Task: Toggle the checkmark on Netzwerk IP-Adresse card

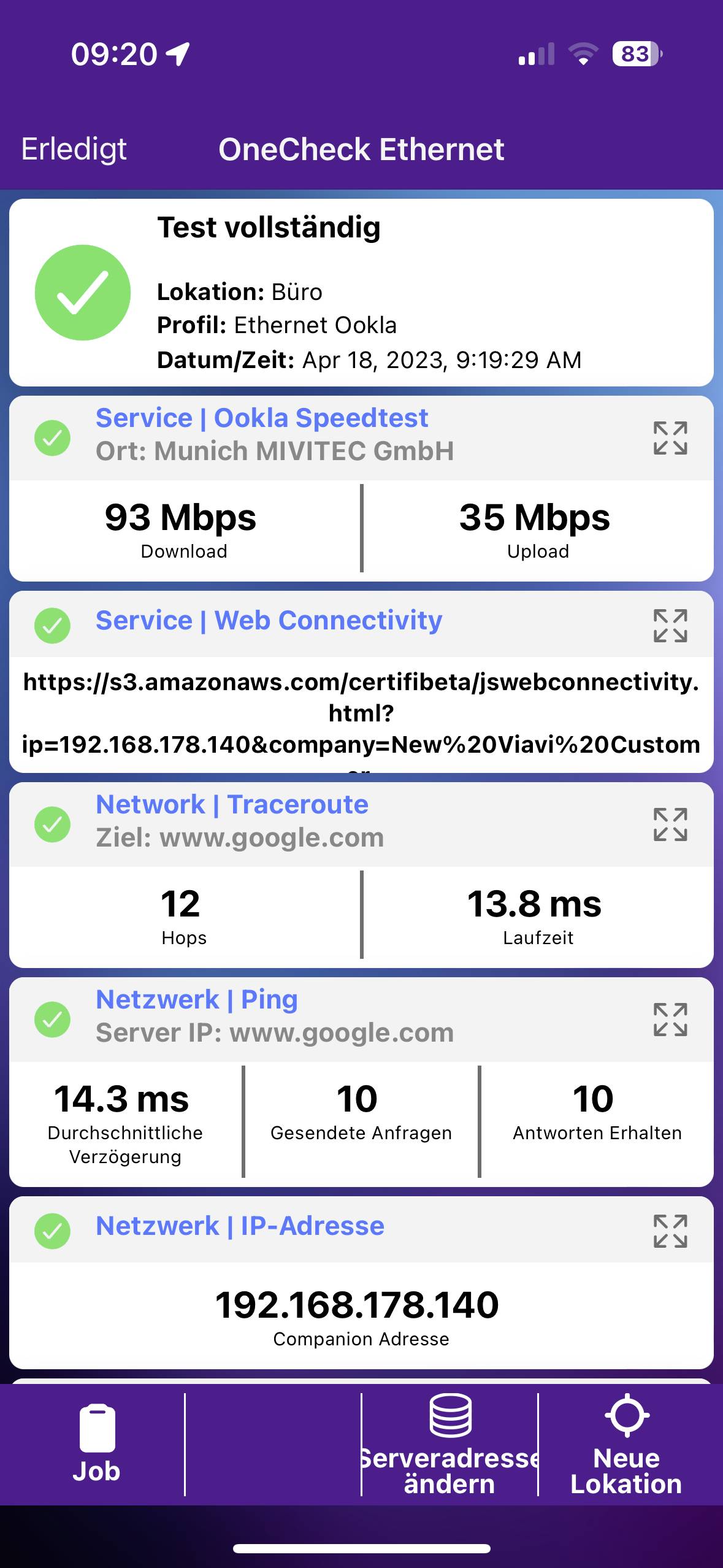Action: point(52,1227)
